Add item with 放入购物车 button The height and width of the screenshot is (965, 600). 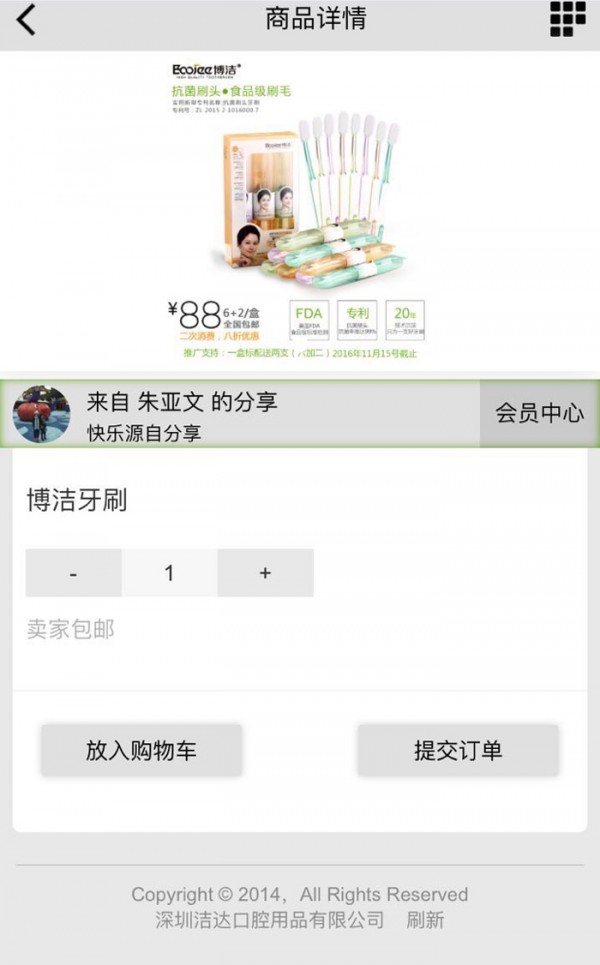(x=141, y=751)
